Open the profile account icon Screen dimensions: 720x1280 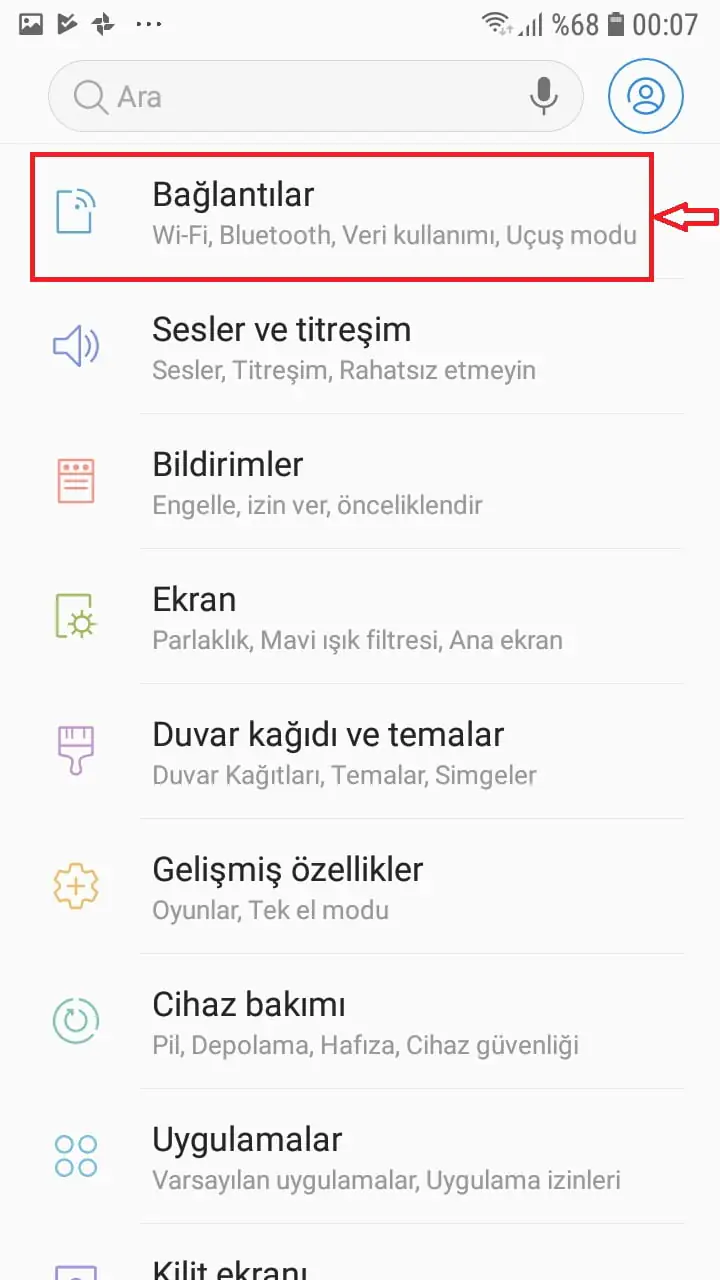[x=645, y=96]
